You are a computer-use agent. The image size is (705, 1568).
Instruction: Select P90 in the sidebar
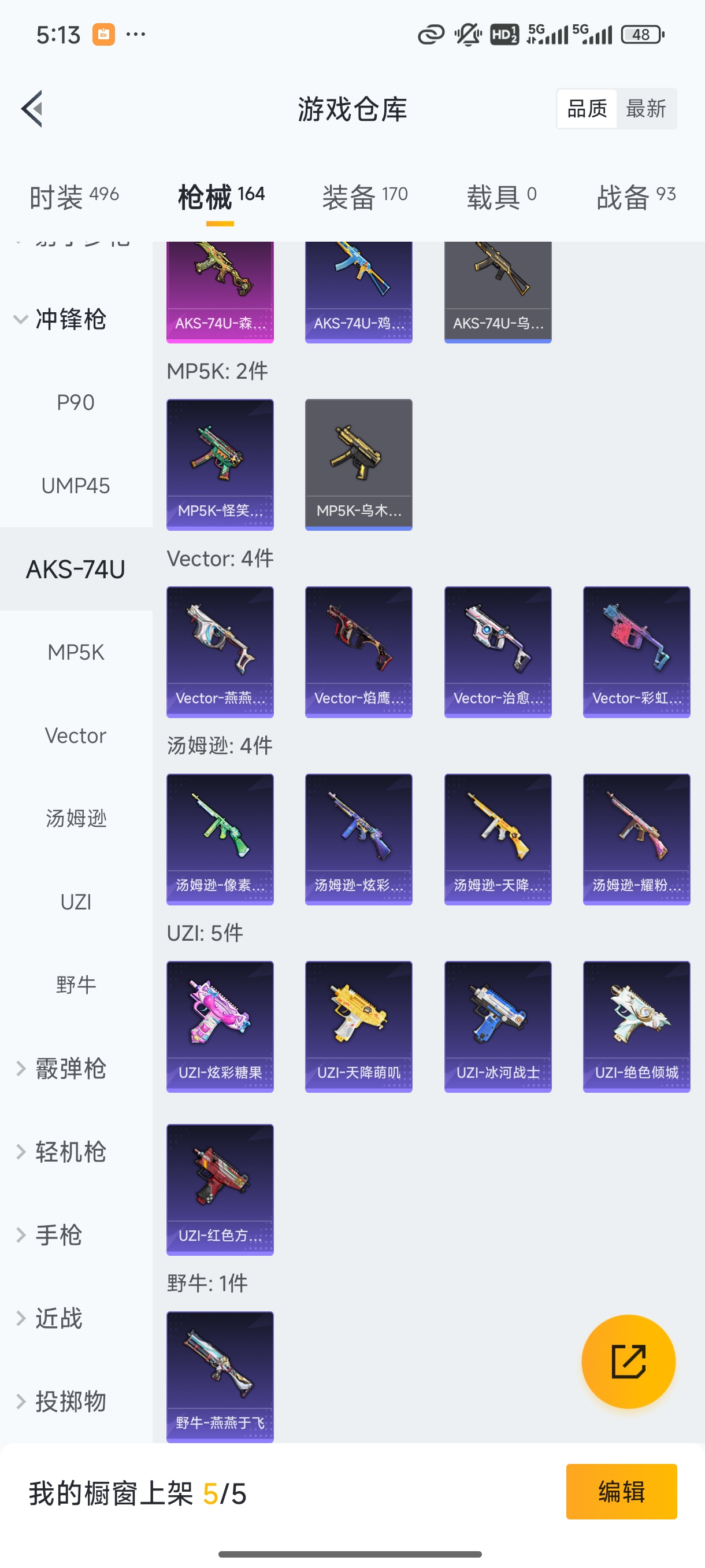76,402
